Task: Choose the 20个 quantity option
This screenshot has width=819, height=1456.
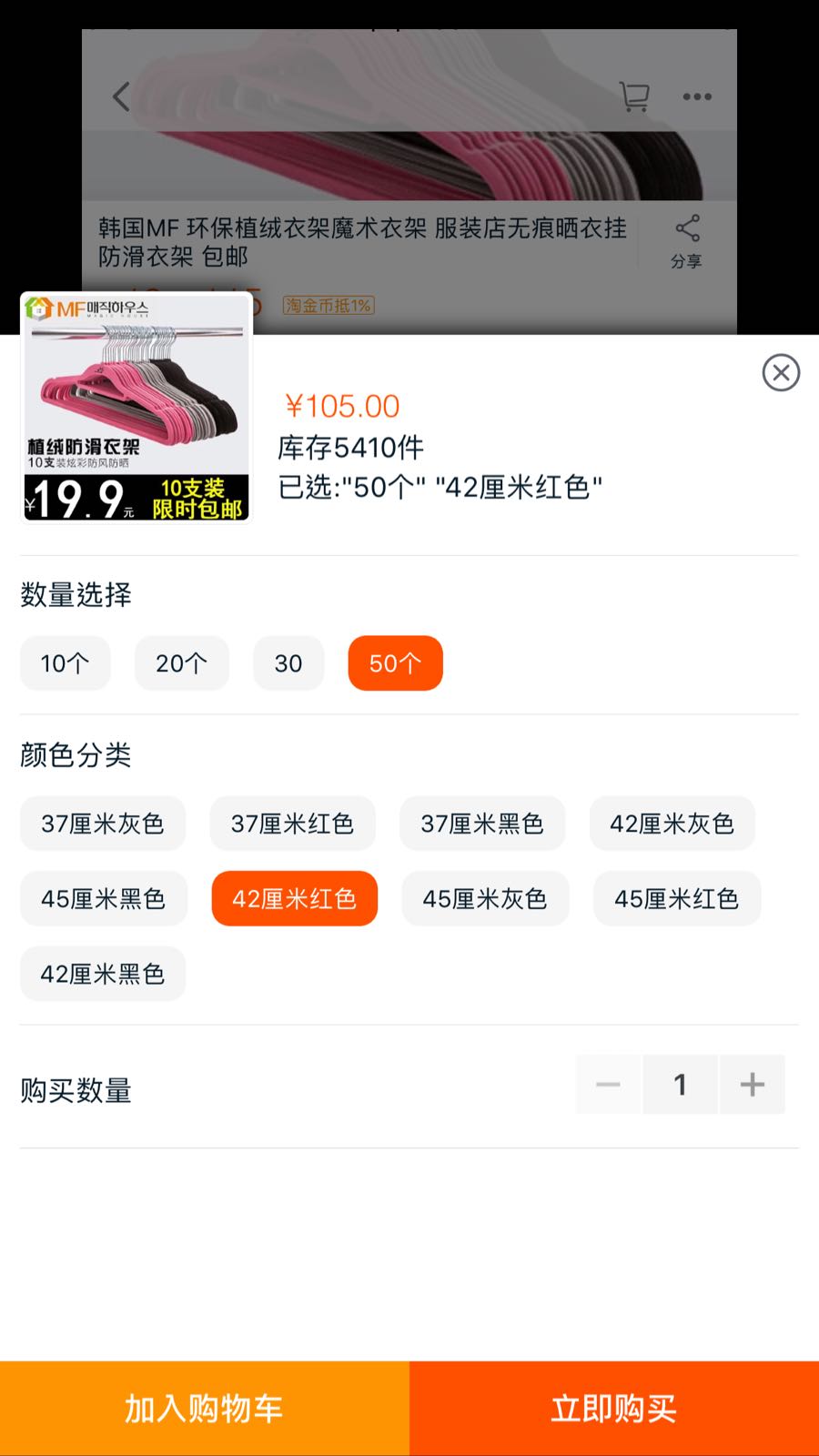Action: pos(181,663)
